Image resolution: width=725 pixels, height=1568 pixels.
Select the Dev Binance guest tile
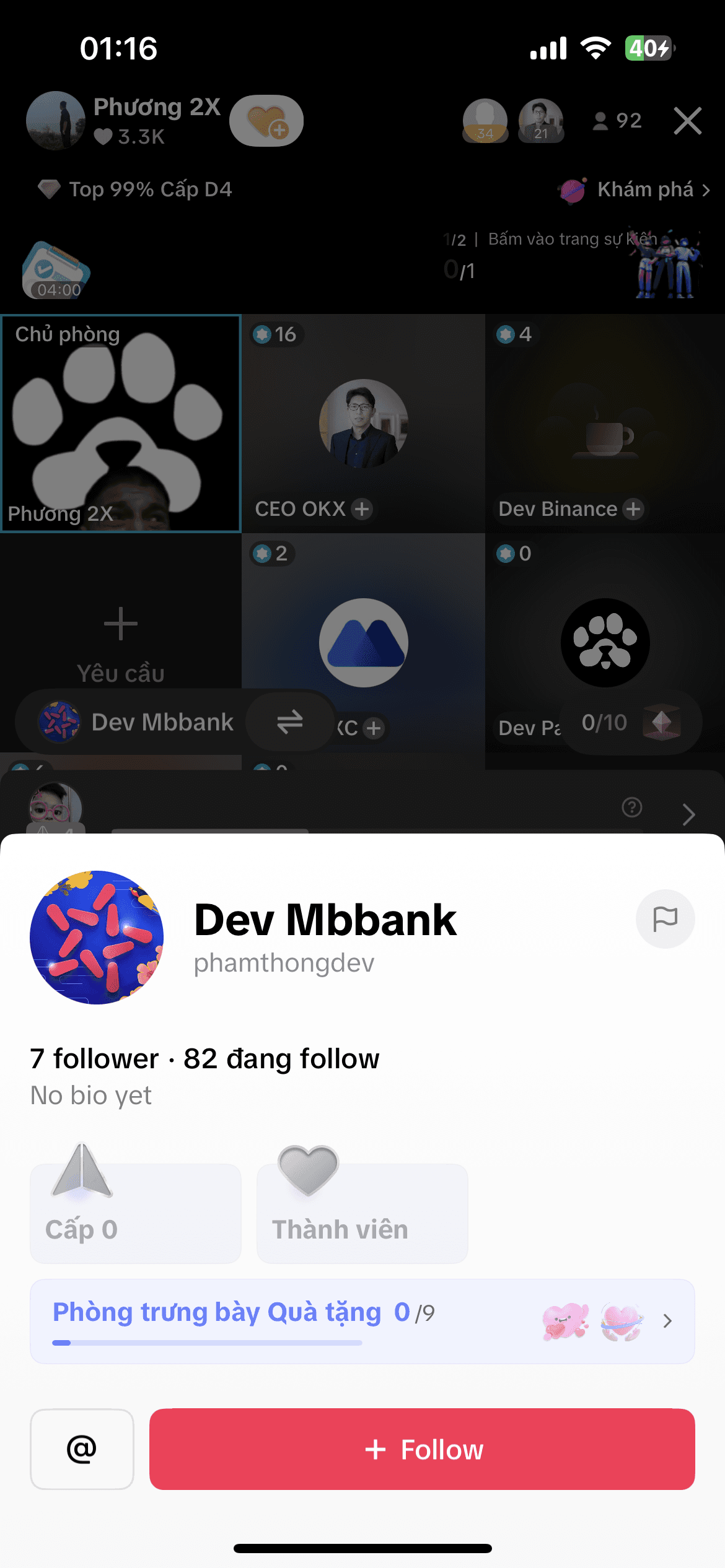605,424
